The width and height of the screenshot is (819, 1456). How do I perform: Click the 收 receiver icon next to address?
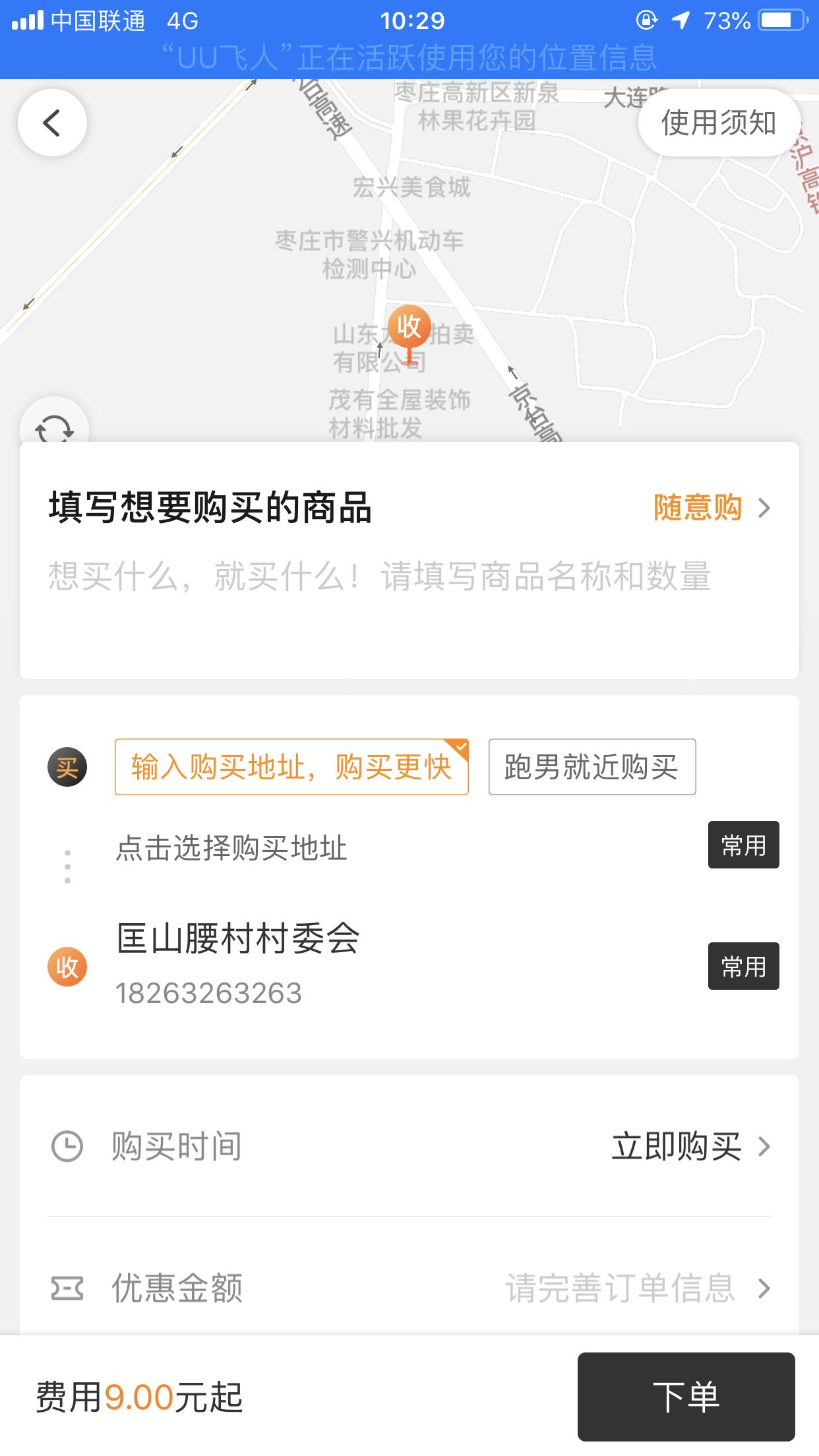point(67,966)
